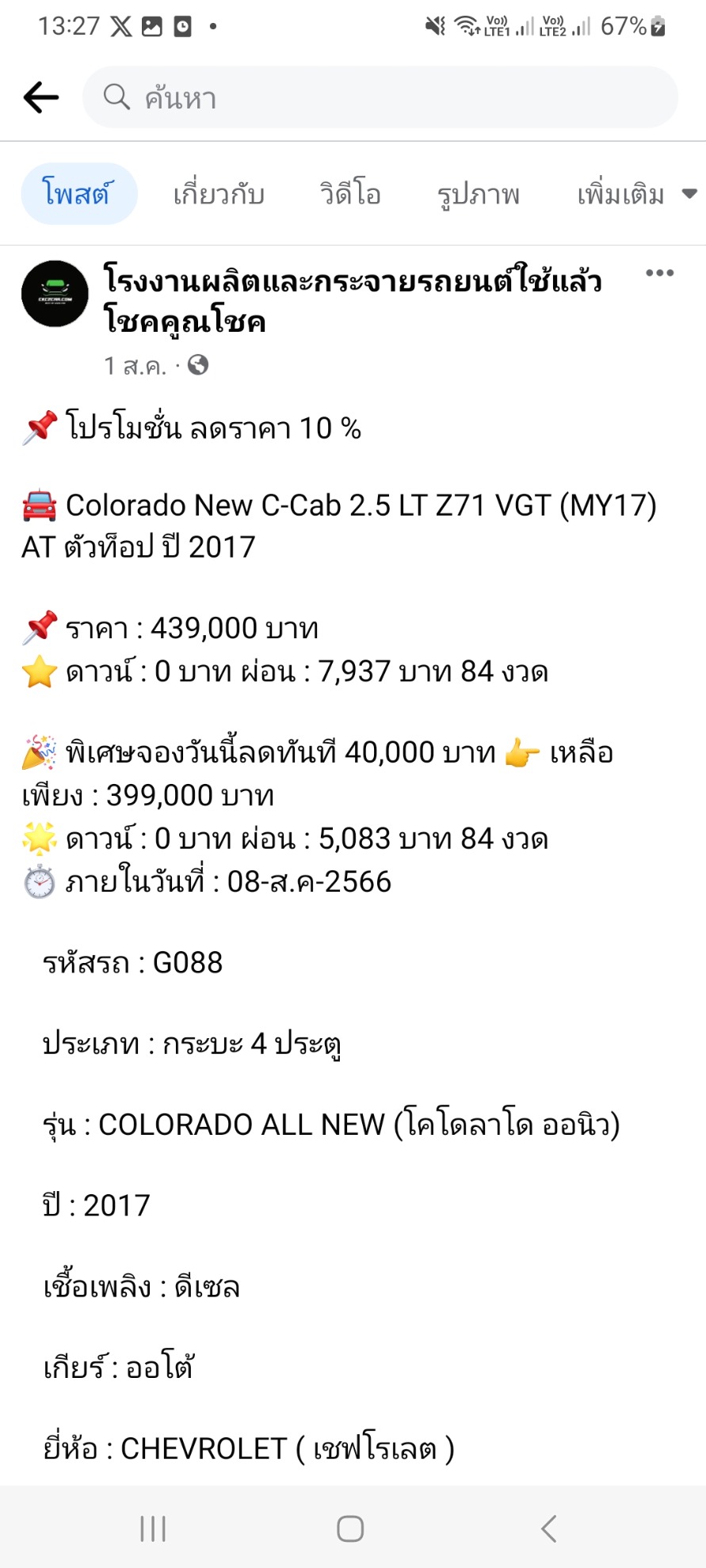706x1568 pixels.
Task: Switch to the เกี่ยวกับ tab
Action: click(x=219, y=194)
